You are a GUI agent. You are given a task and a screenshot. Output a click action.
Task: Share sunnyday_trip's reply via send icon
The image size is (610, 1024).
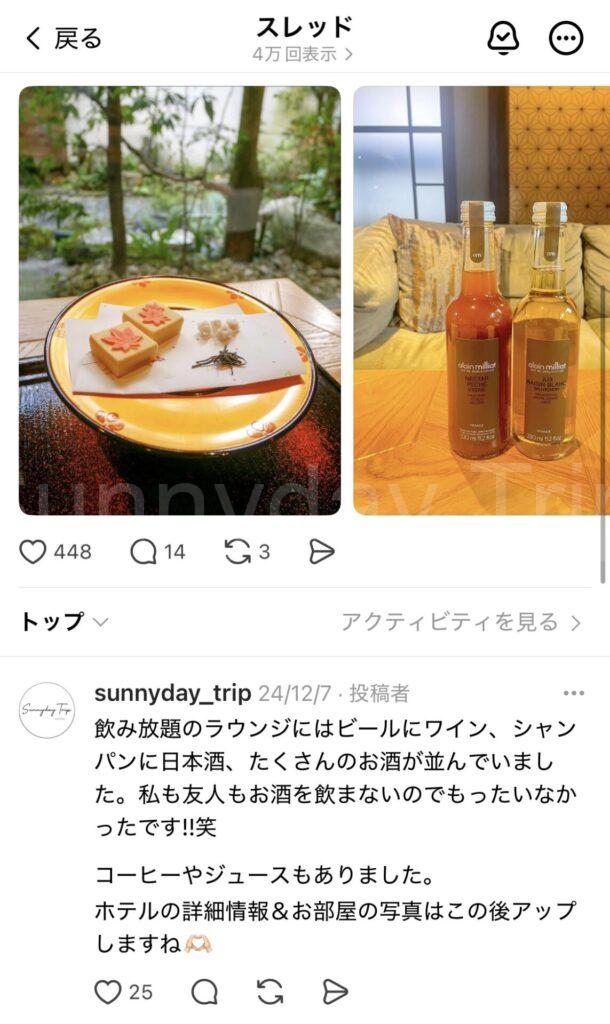[335, 991]
